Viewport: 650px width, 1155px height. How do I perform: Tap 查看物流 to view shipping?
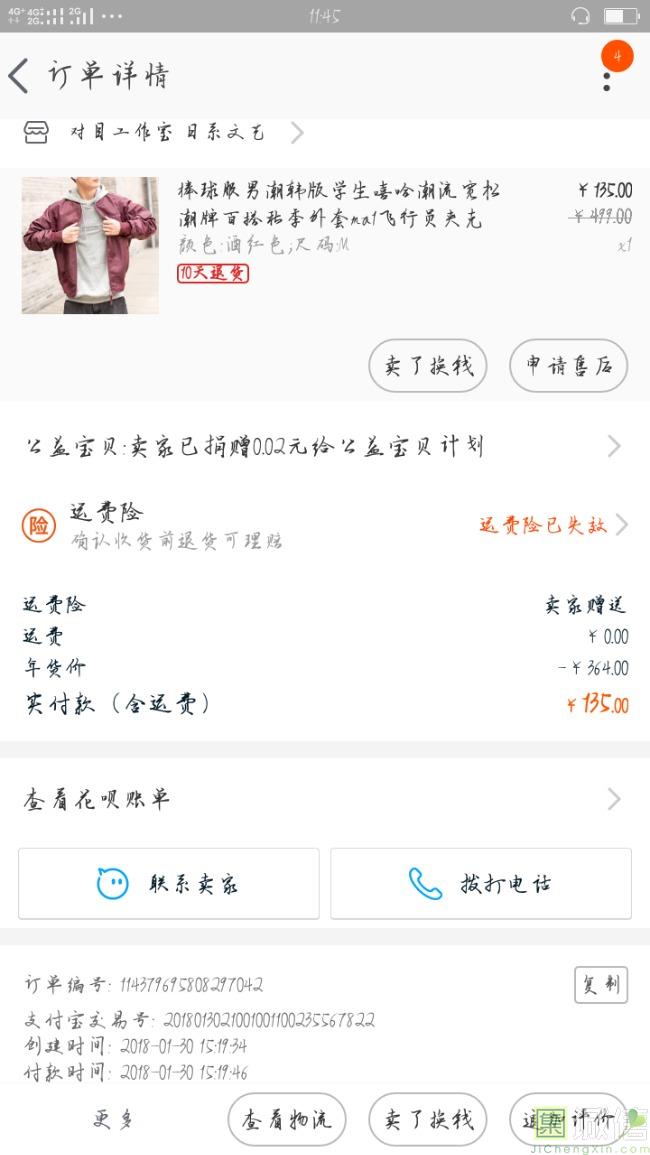point(287,1119)
